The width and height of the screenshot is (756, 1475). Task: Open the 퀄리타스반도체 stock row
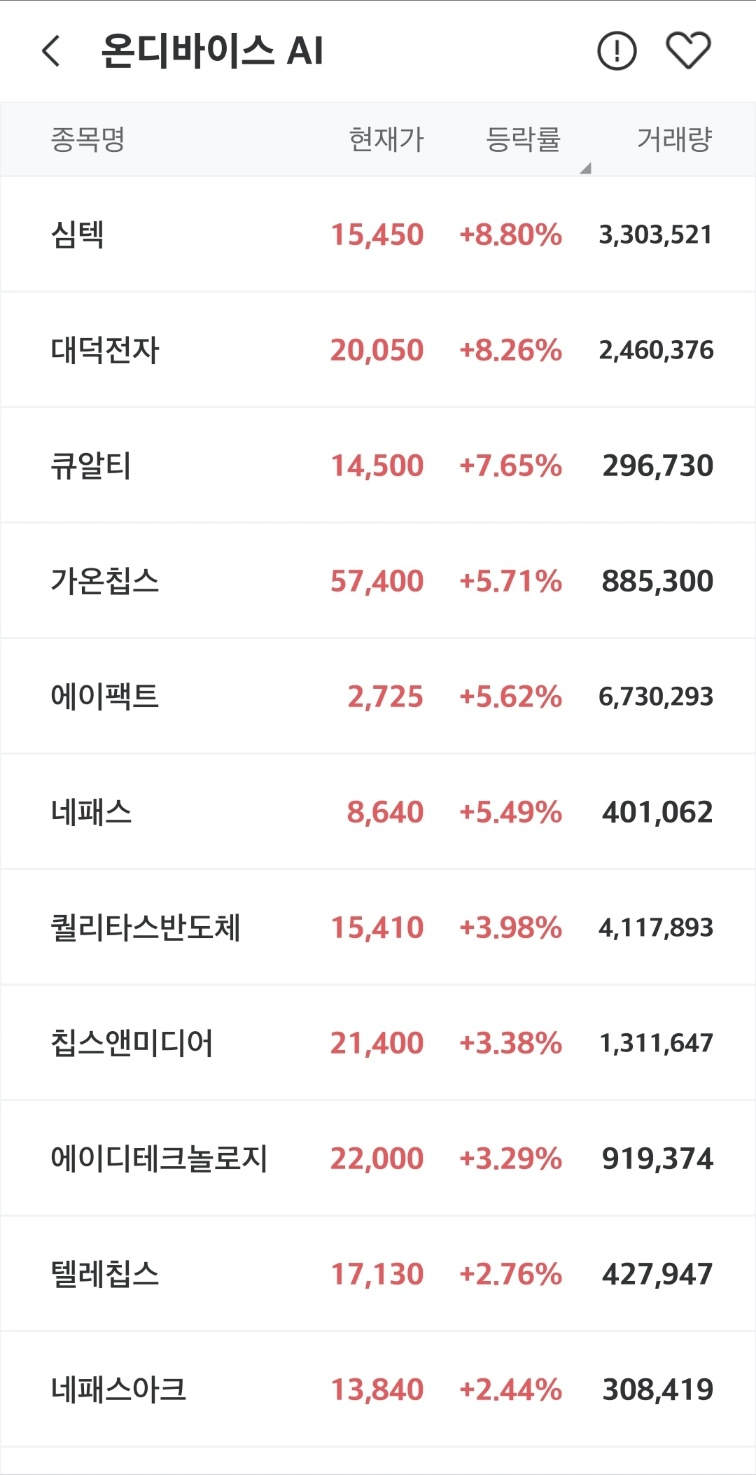click(378, 928)
